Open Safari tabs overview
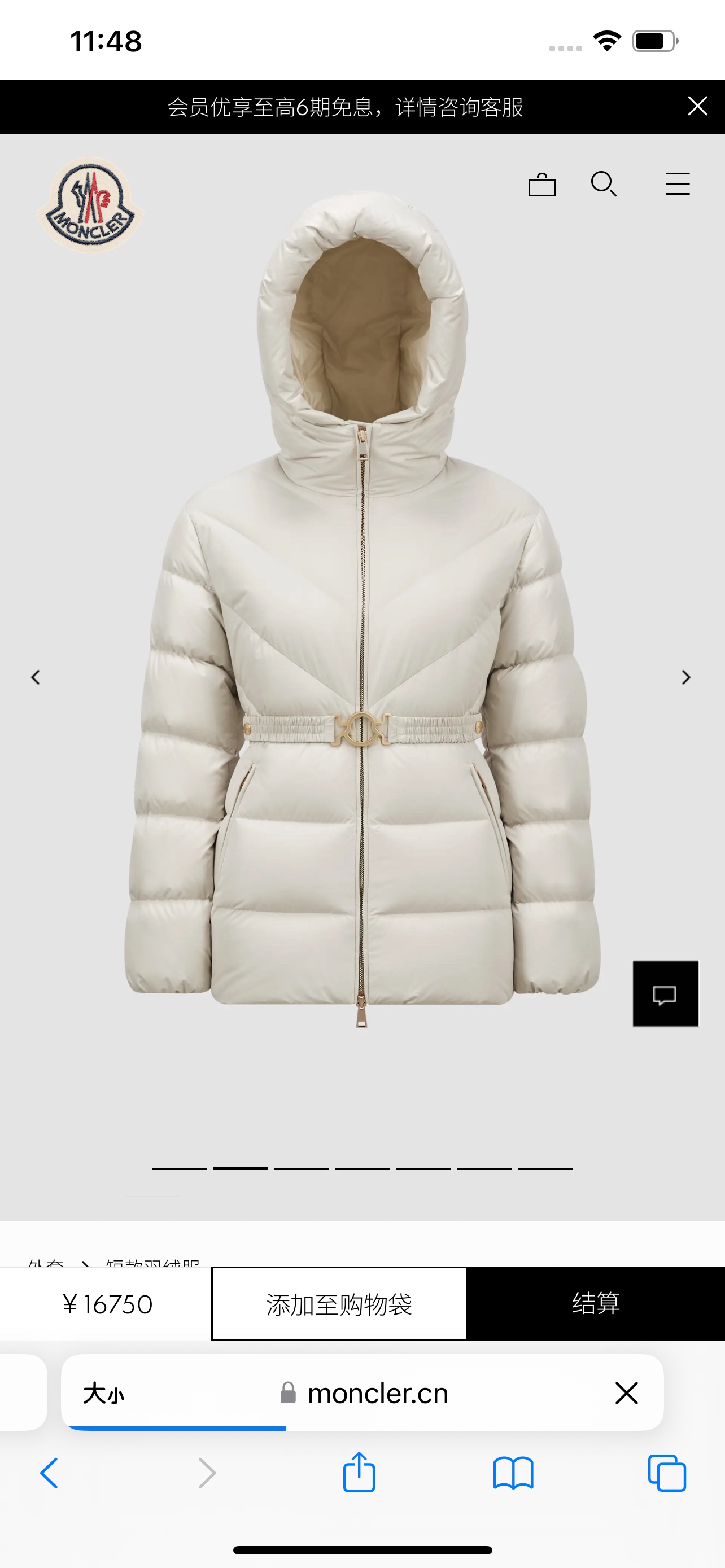Image resolution: width=725 pixels, height=1568 pixels. [667, 1473]
